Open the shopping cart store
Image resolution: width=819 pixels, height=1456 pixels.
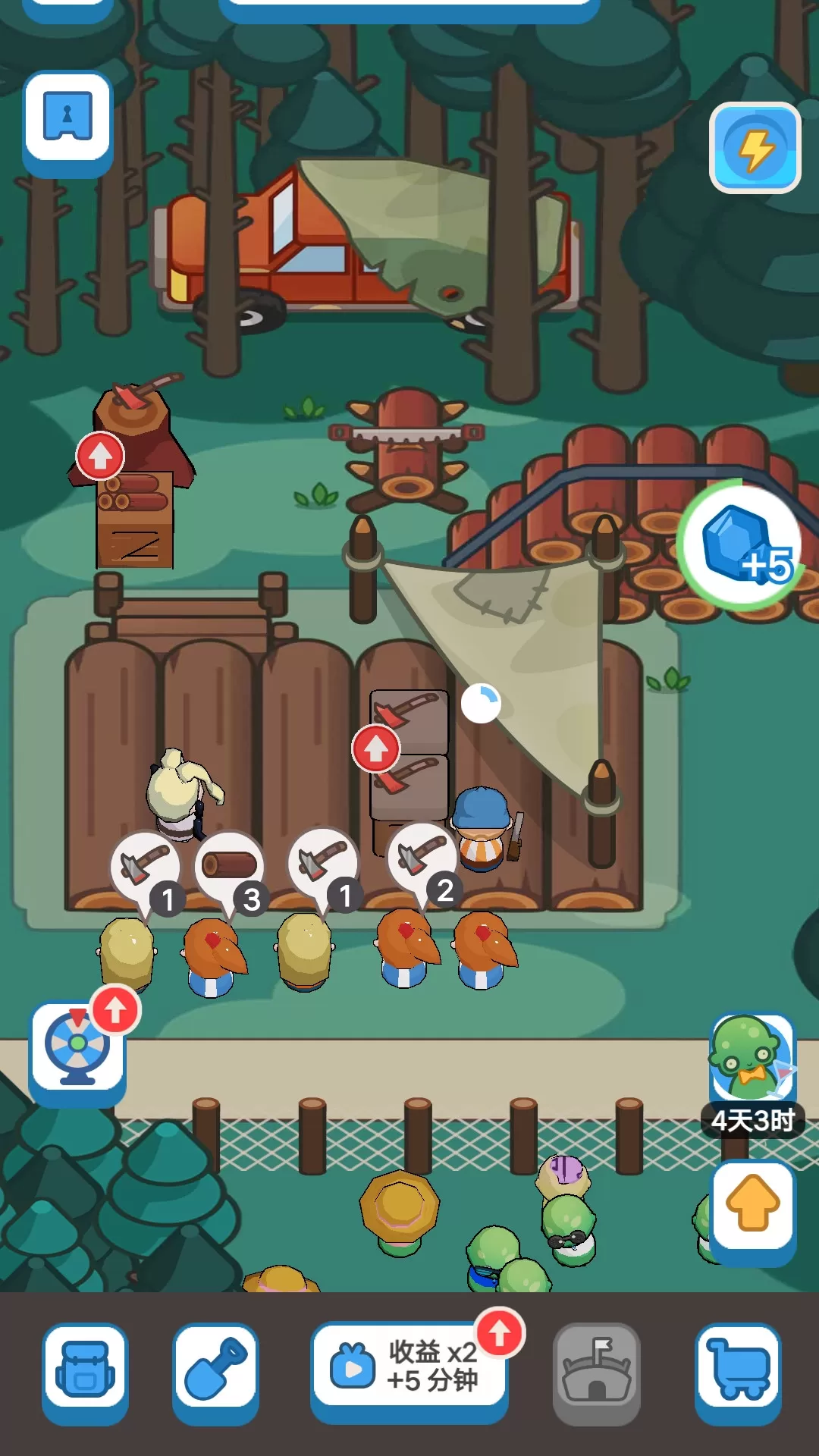(x=739, y=1371)
